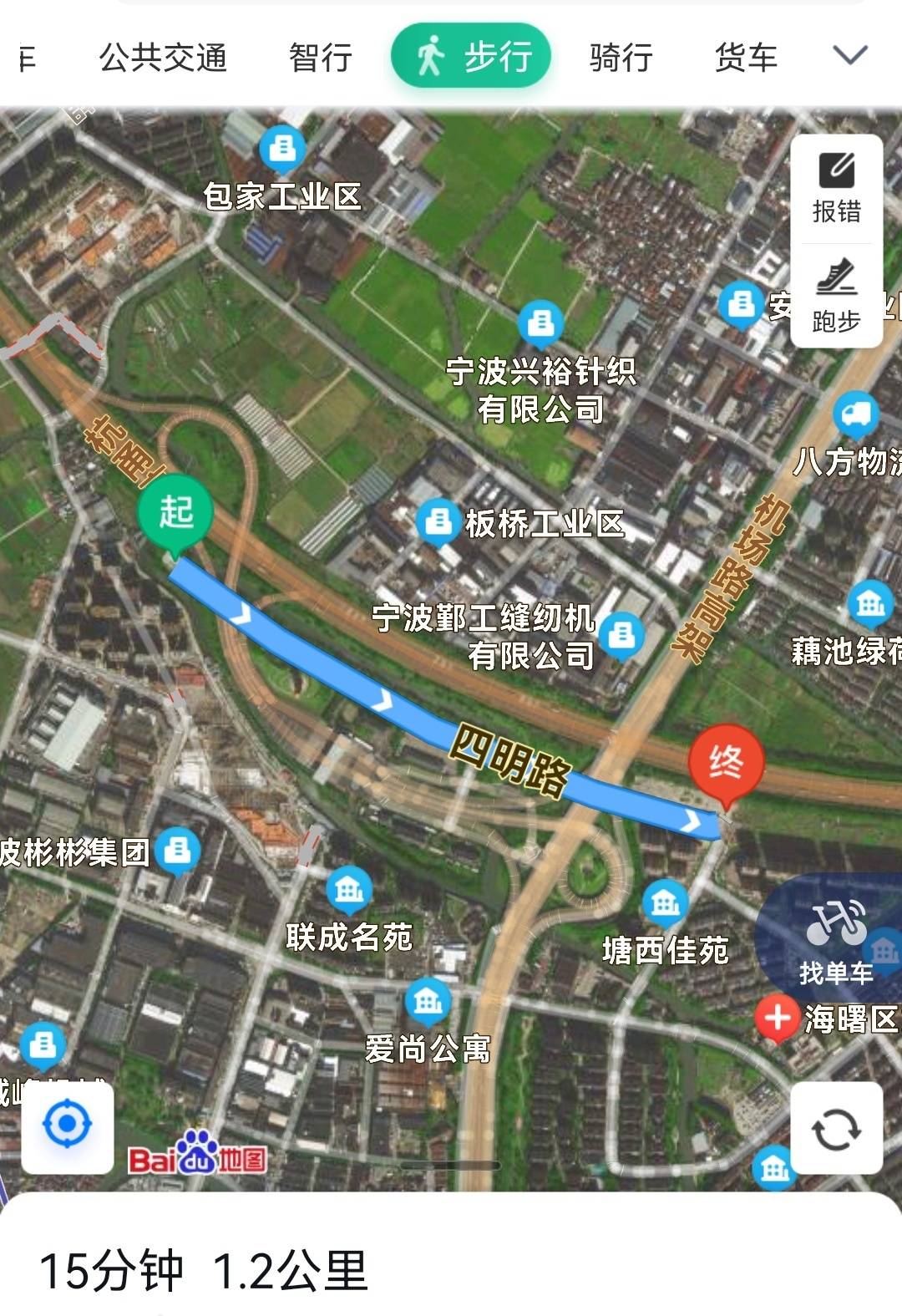Switch to the 公共交通 tab
The height and width of the screenshot is (1316, 902).
pyautogui.click(x=163, y=58)
